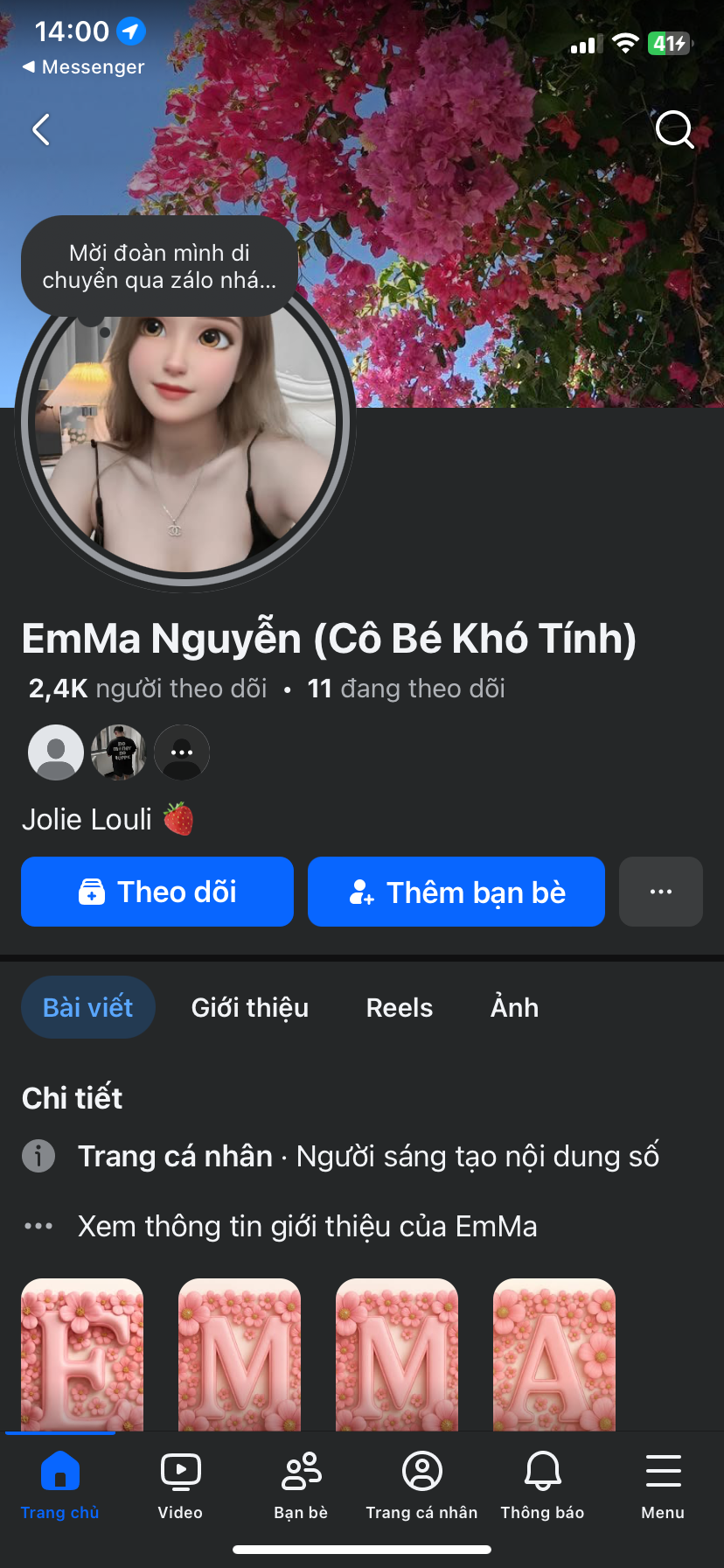
Task: Open the Thông báo notifications tab
Action: click(542, 1485)
